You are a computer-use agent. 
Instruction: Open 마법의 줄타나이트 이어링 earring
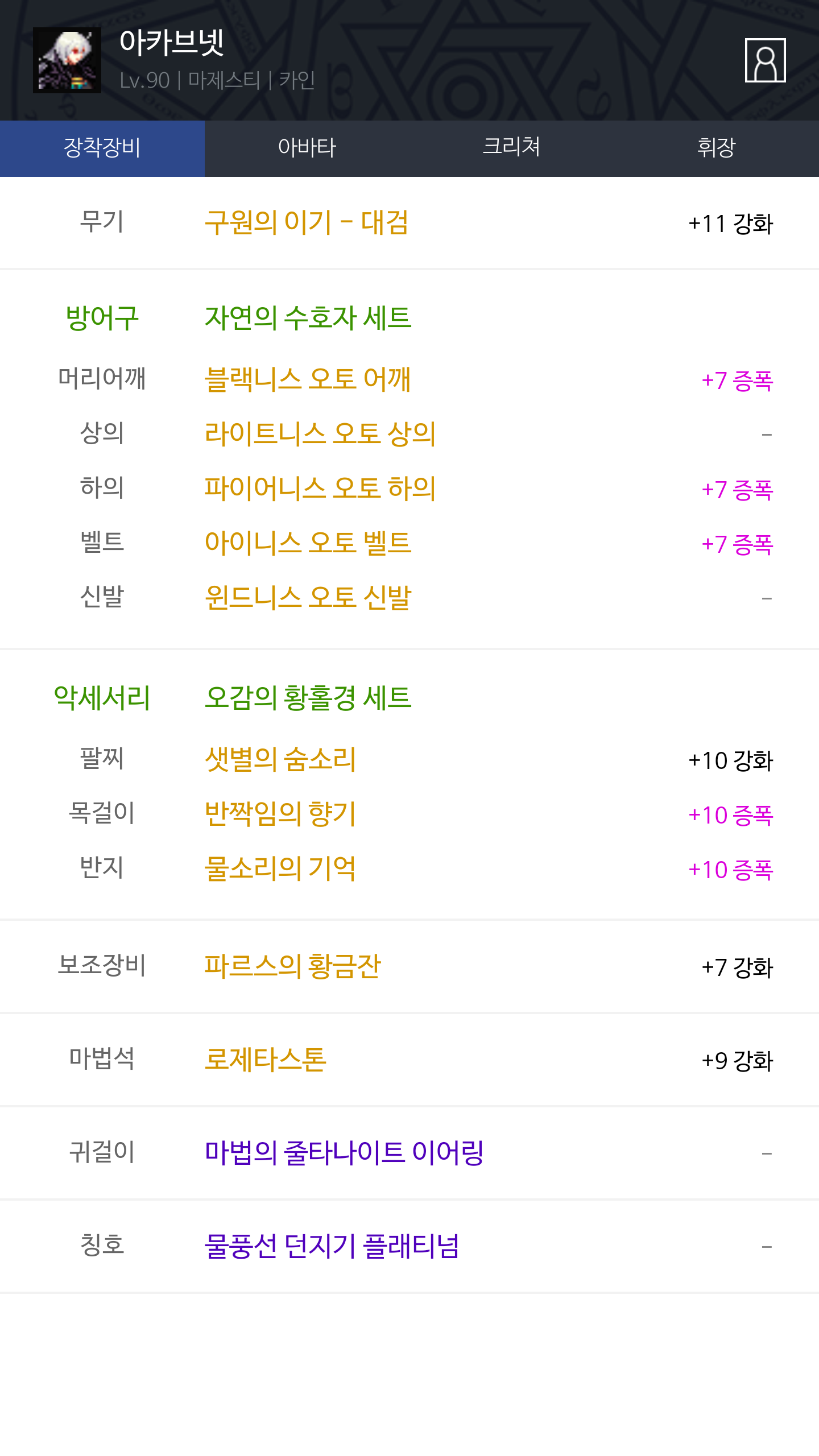(344, 1153)
